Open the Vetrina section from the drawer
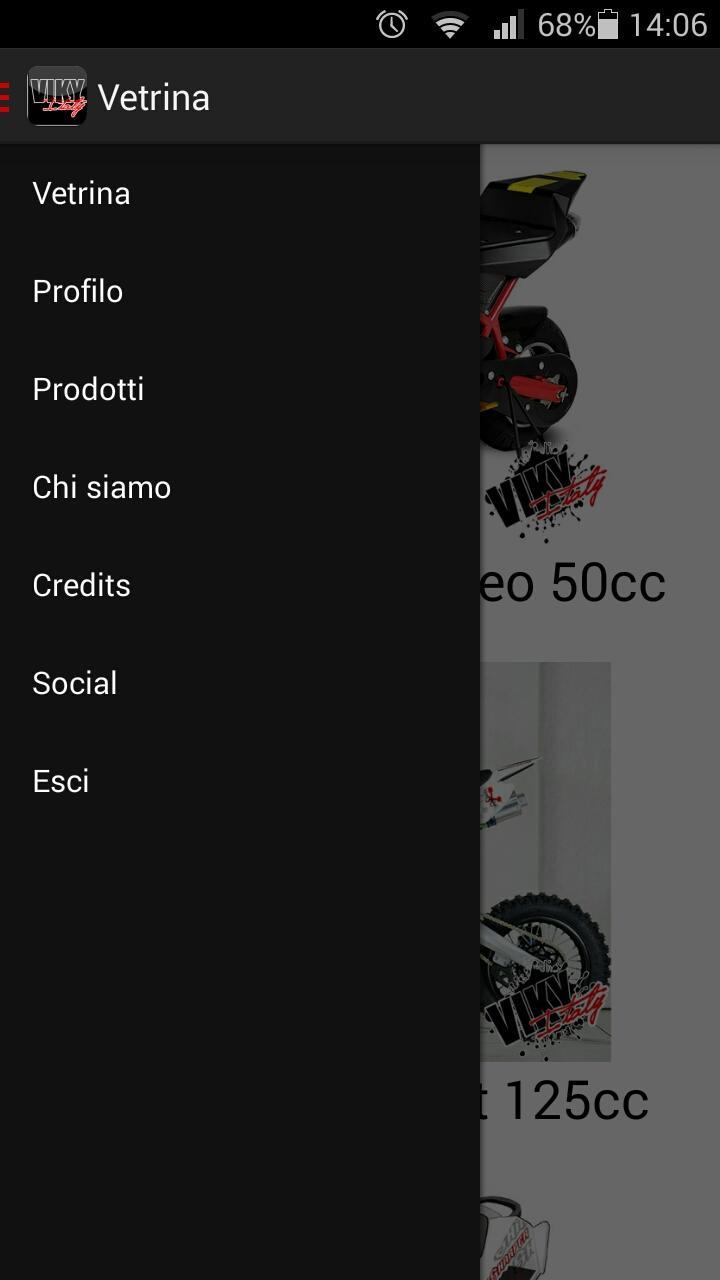 pyautogui.click(x=81, y=192)
